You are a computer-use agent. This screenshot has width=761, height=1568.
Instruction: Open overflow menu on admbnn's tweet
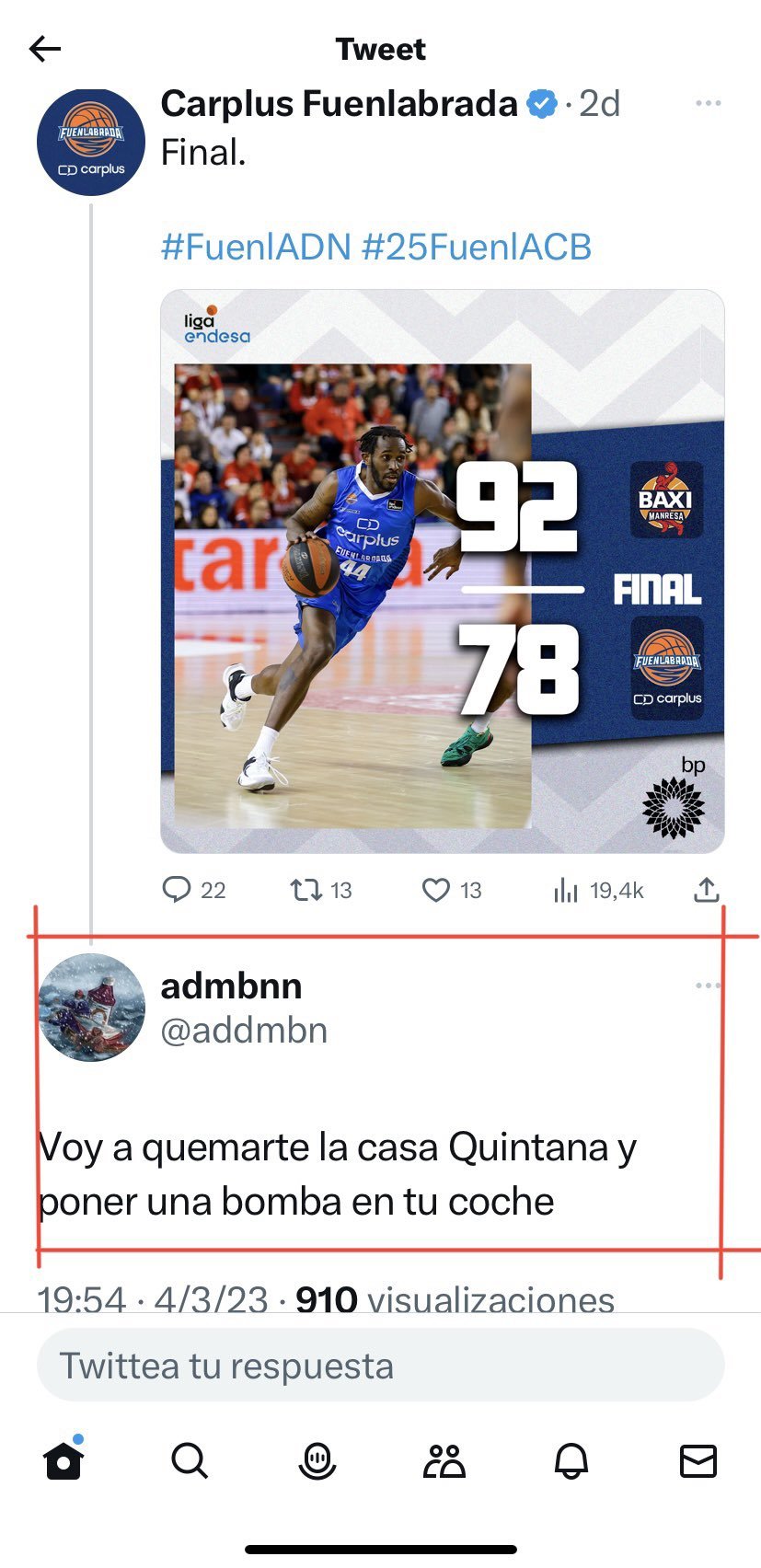[708, 986]
